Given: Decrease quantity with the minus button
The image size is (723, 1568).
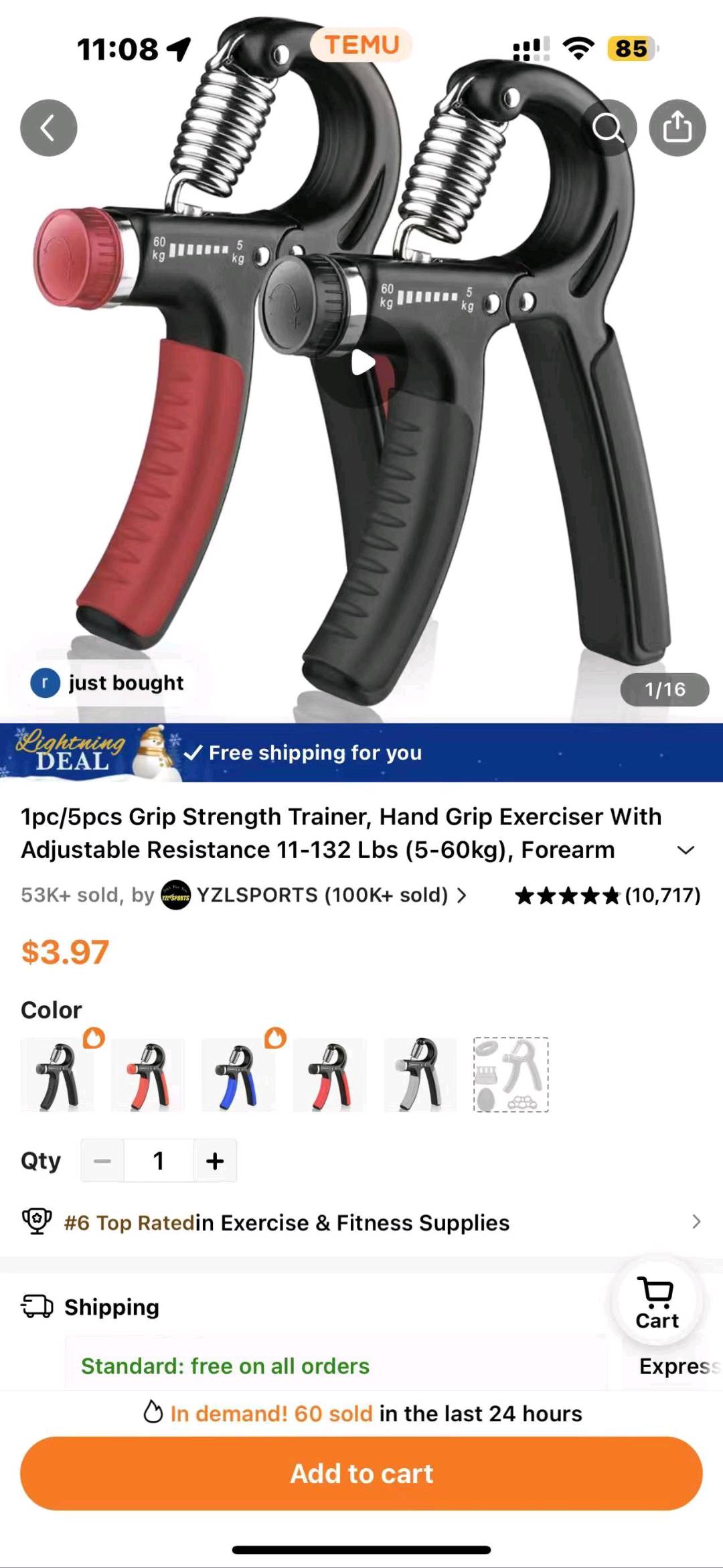Looking at the screenshot, I should coord(102,1161).
